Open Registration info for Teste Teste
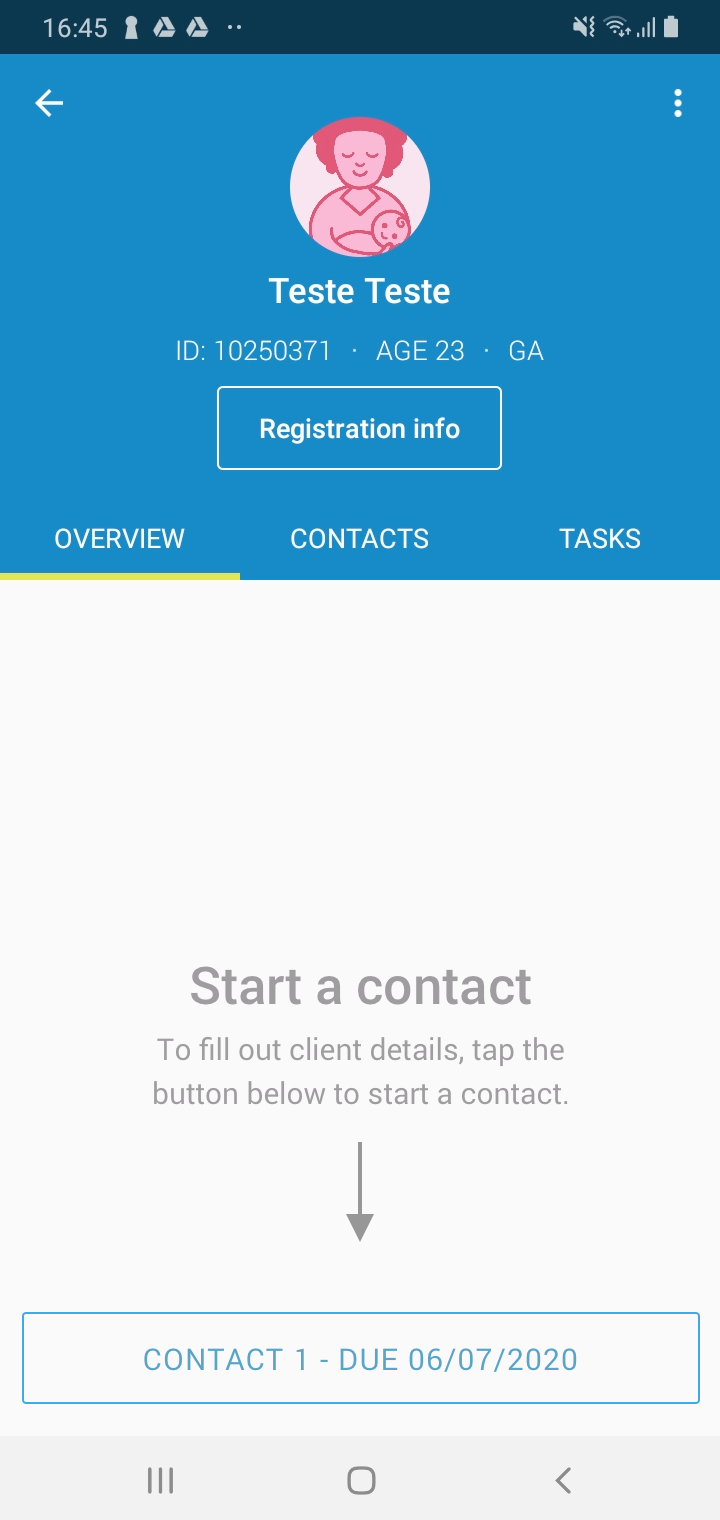This screenshot has width=720, height=1520. coord(359,428)
